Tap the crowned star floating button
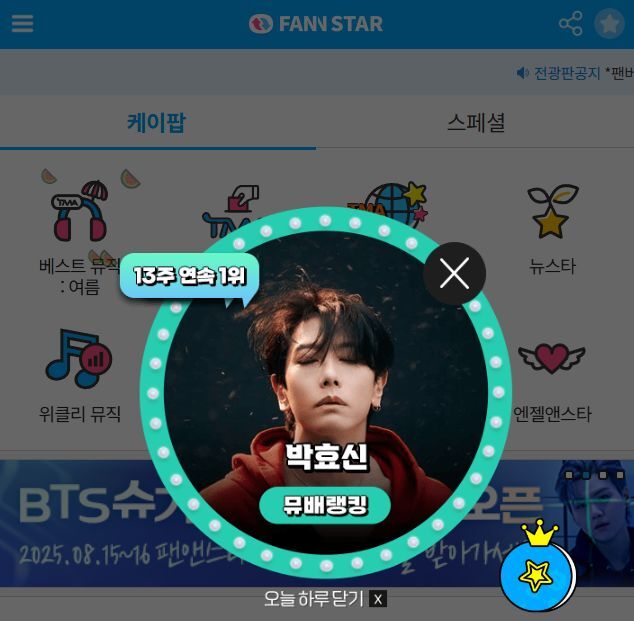The height and width of the screenshot is (621, 634). click(x=537, y=573)
